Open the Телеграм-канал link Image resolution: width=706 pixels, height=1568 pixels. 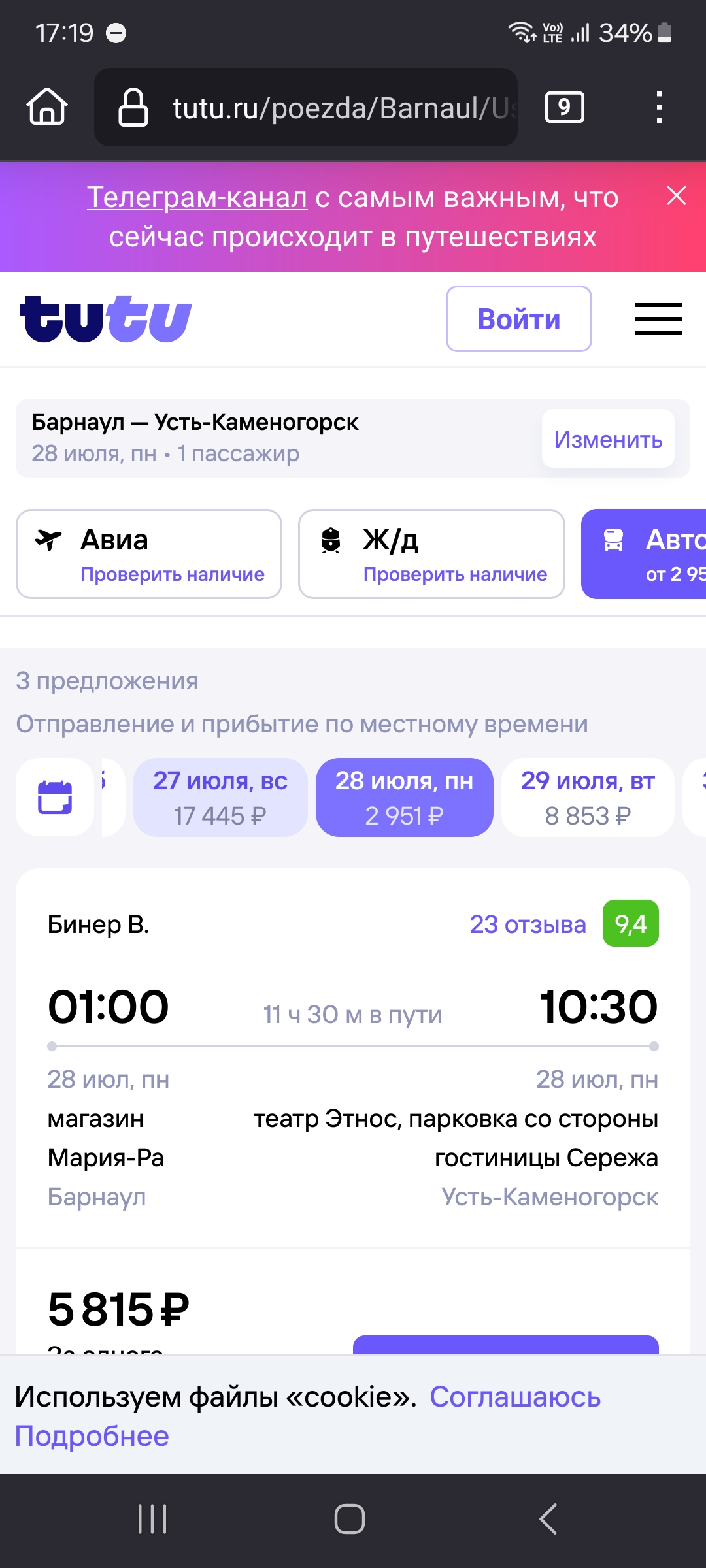pos(197,197)
